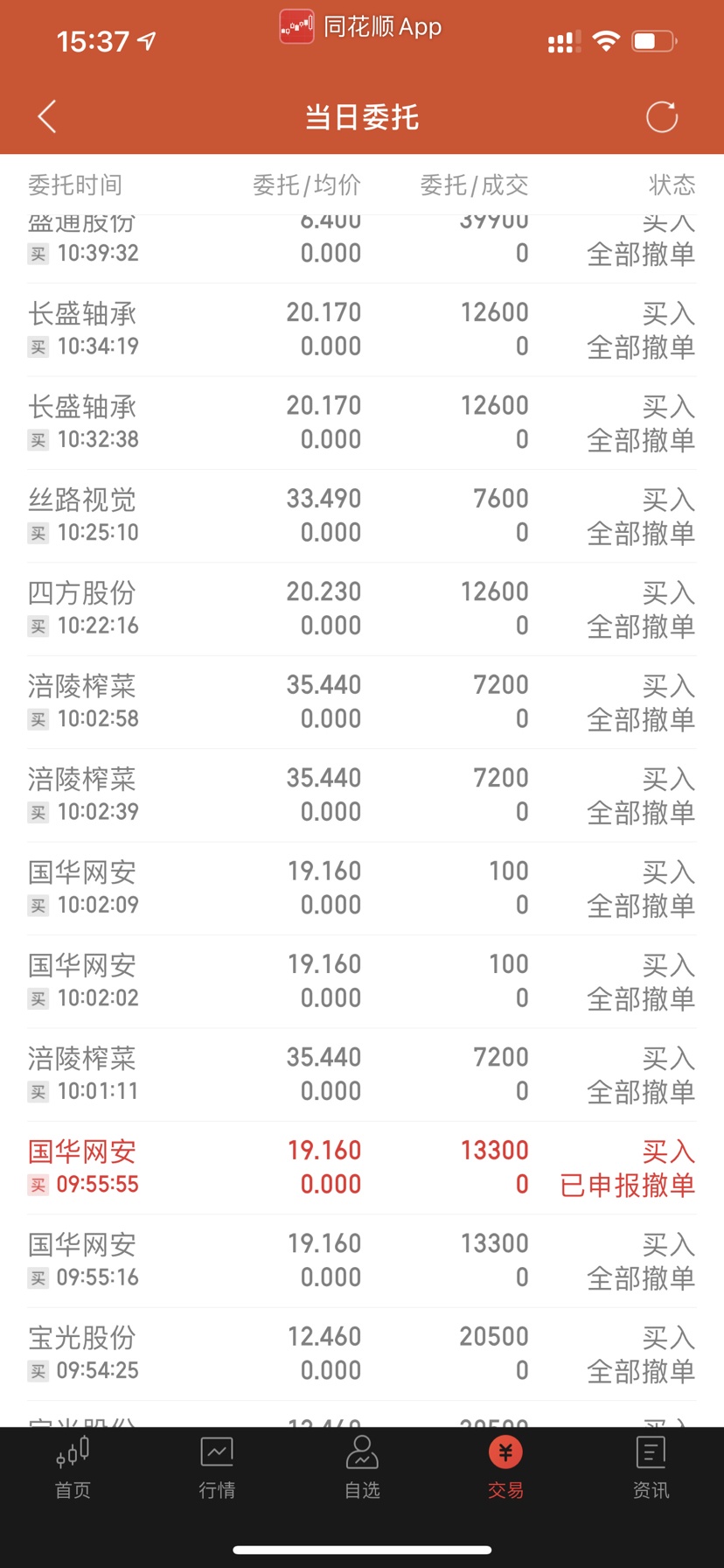Switch to the 行情 tab
The height and width of the screenshot is (1568, 724).
(x=217, y=1467)
